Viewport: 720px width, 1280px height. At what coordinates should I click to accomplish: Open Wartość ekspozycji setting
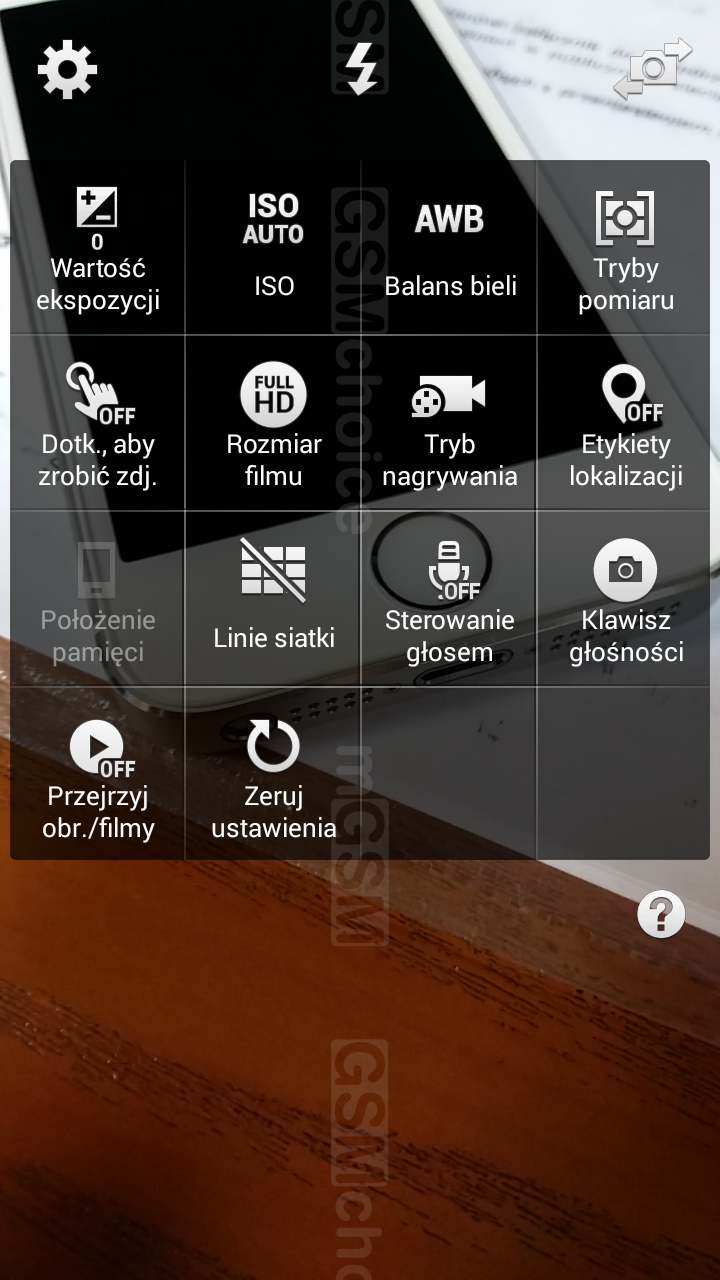98,248
